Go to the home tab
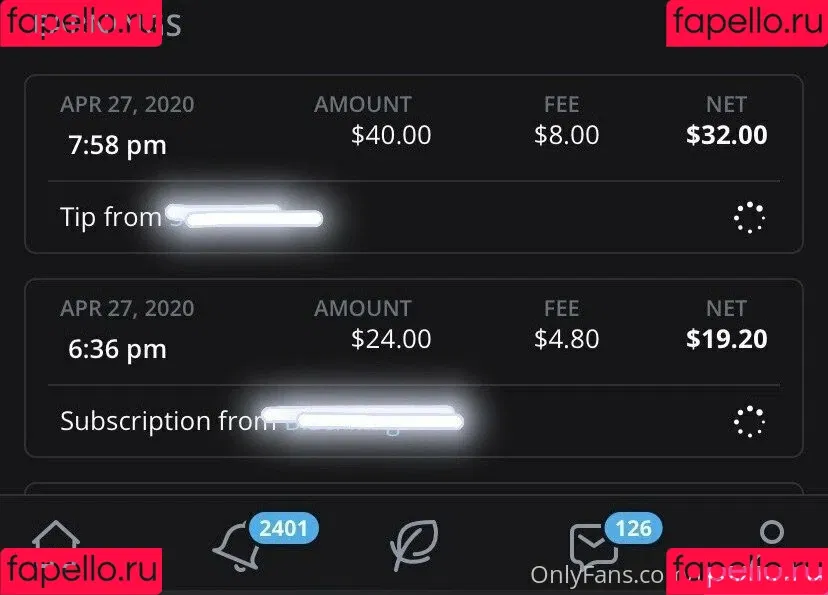828x595 pixels. coord(57,541)
